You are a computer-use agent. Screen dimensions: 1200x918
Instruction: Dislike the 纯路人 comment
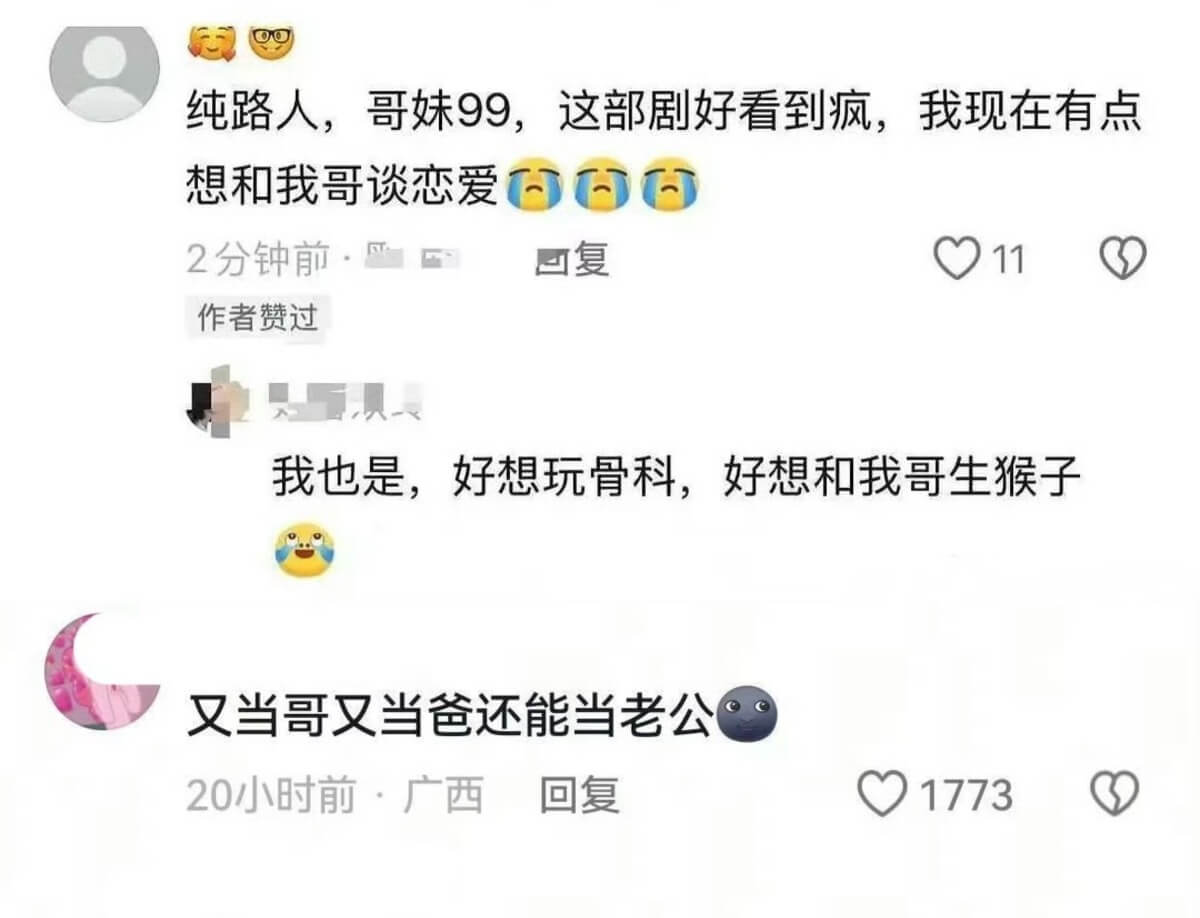point(1122,260)
